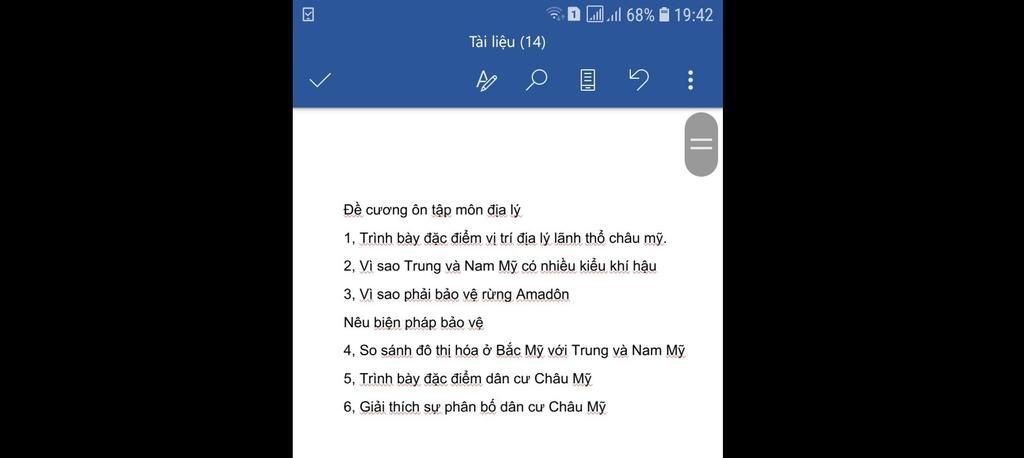
Task: Tap the document scroll handle
Action: coord(701,145)
